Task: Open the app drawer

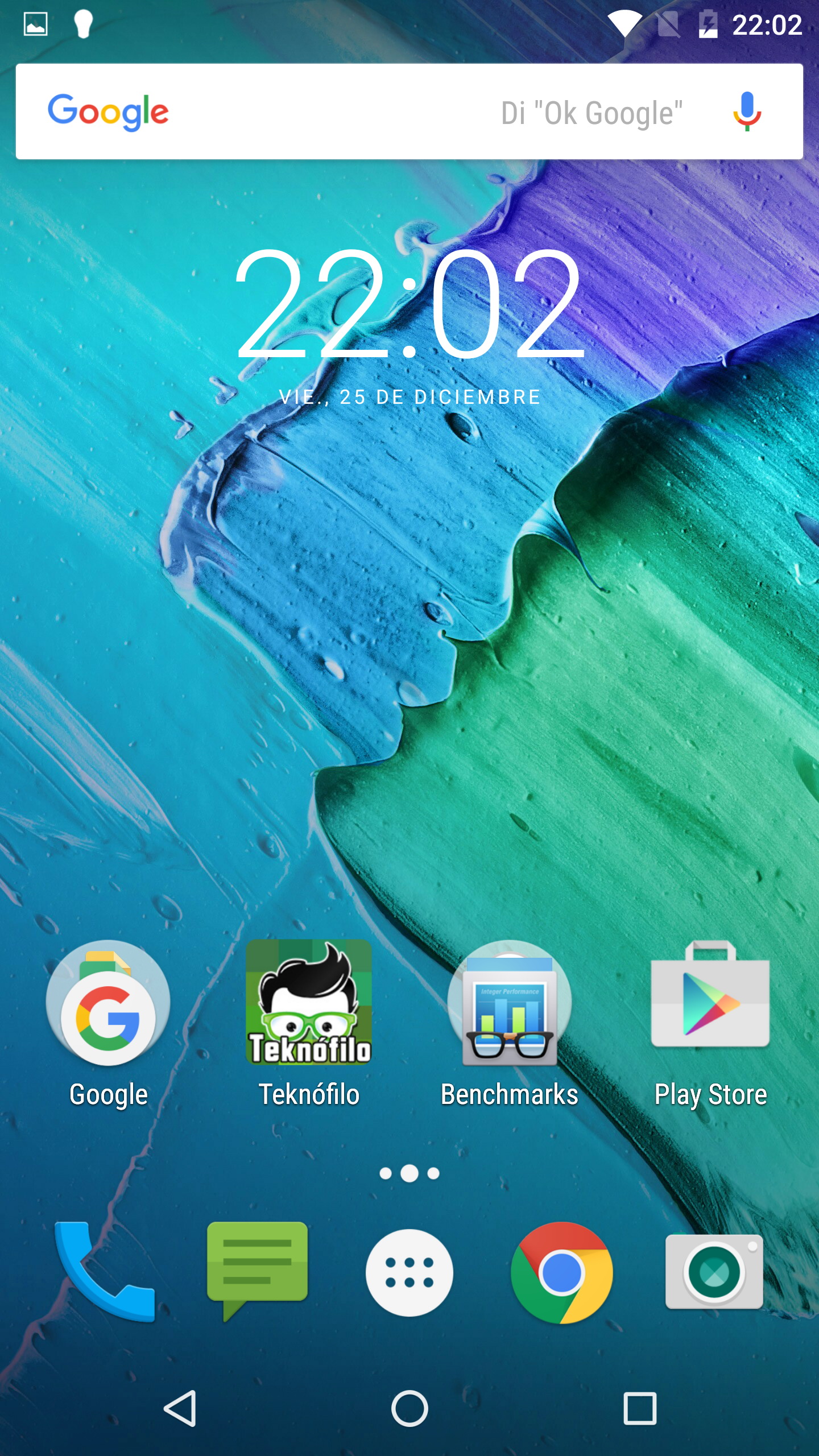Action: click(x=409, y=1273)
